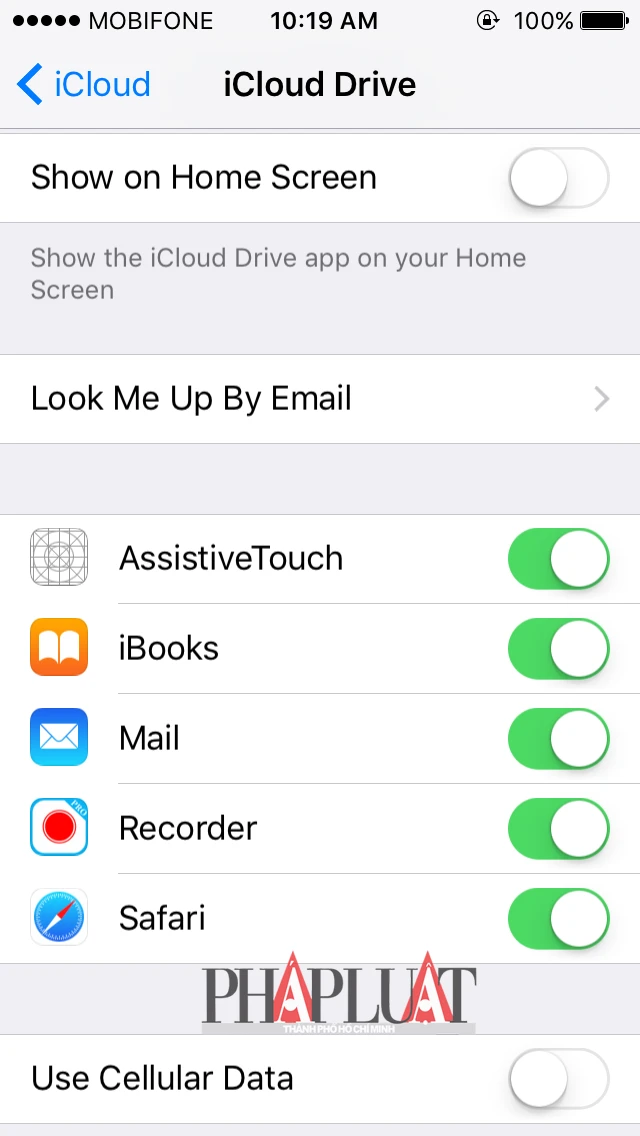The width and height of the screenshot is (640, 1136).
Task: Turn off Safari iCloud Drive toggle
Action: [558, 919]
